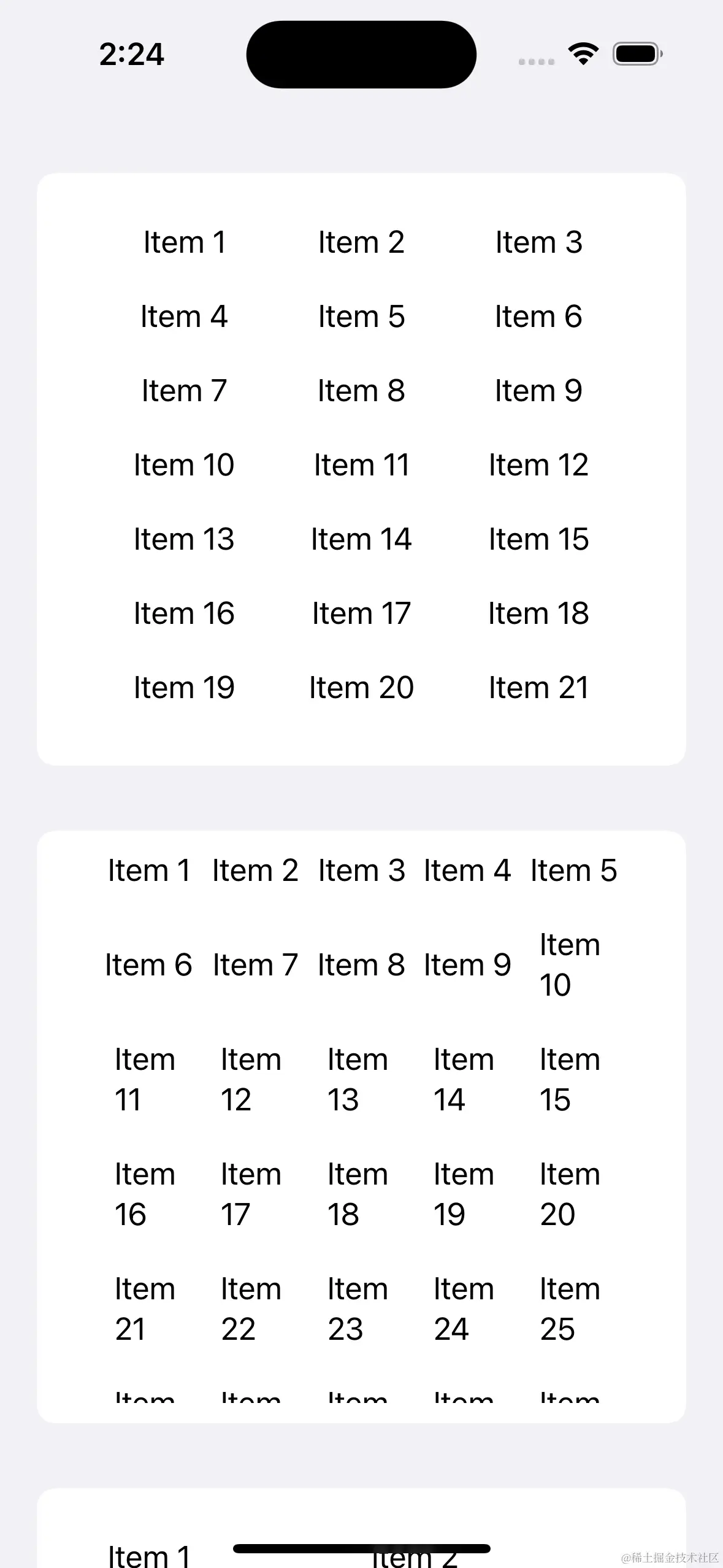Select Item 4 in the second grid
Image resolution: width=723 pixels, height=1568 pixels.
click(x=467, y=869)
